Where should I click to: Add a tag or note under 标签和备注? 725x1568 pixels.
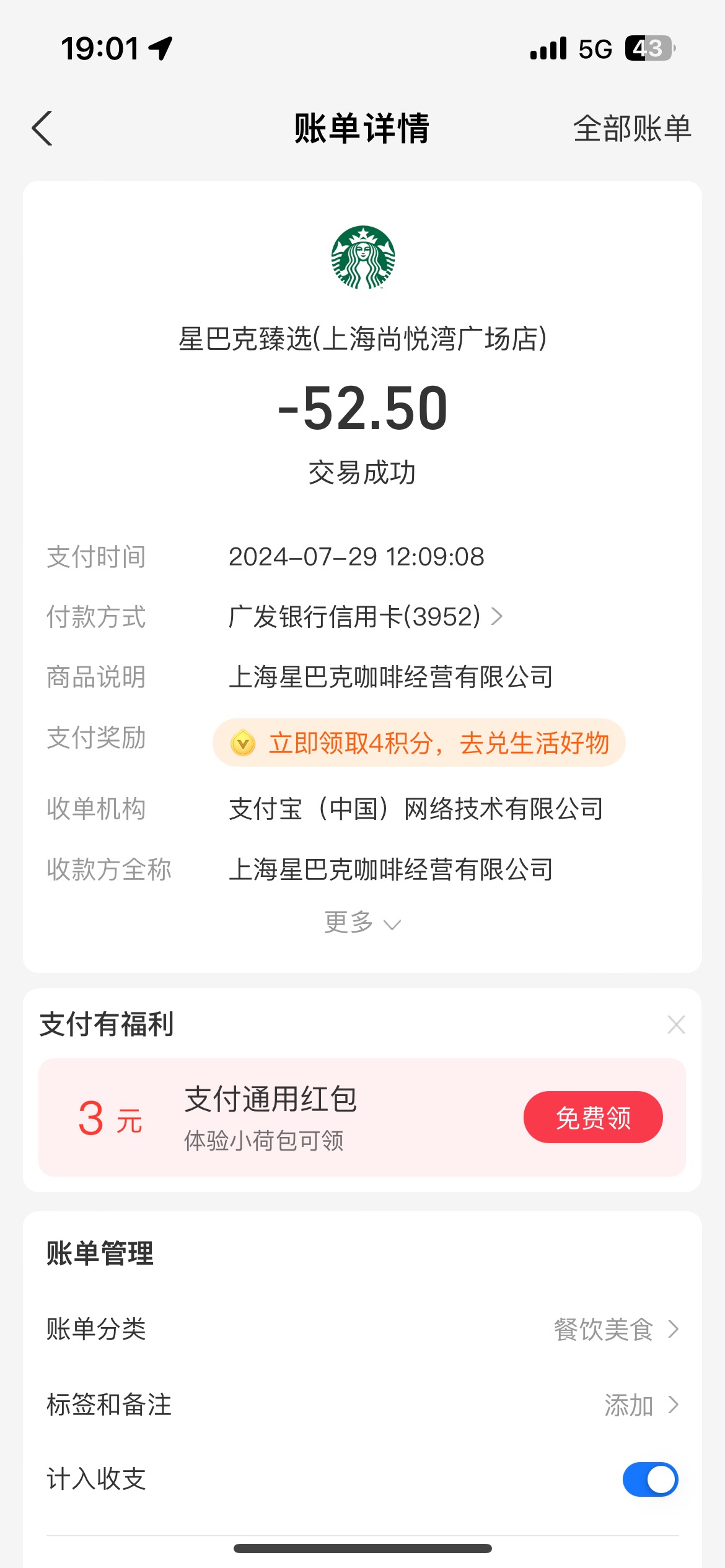[362, 1405]
